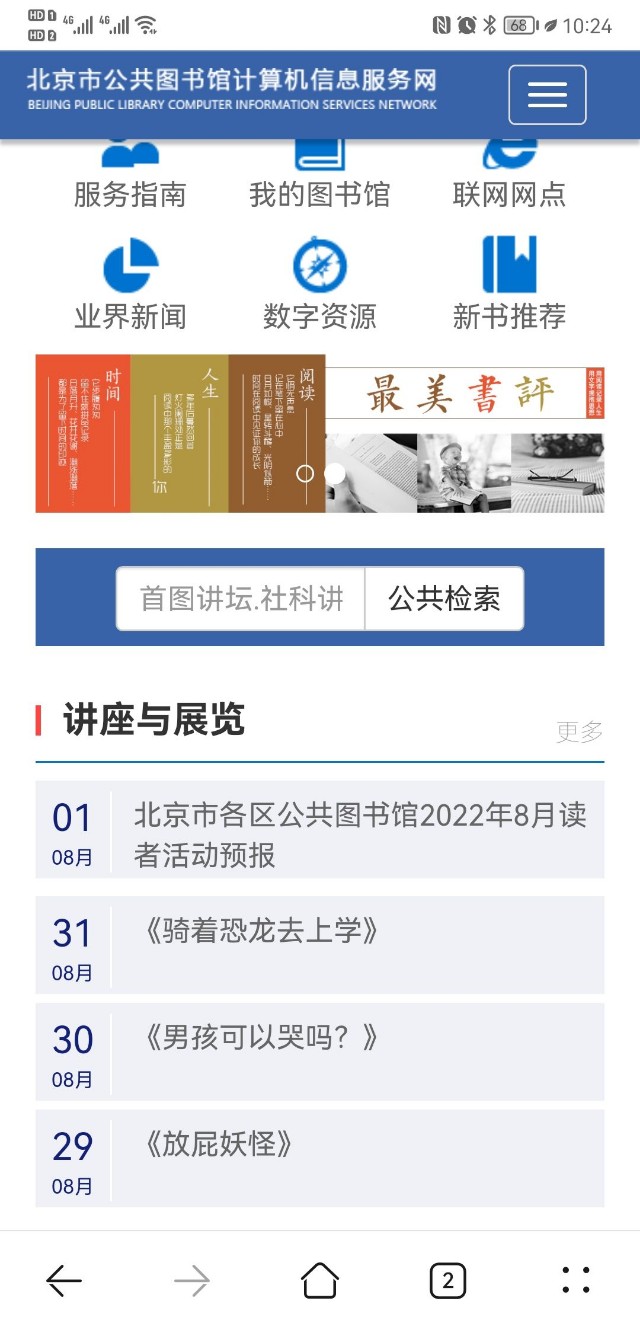640x1330 pixels.
Task: Open 北京市各区公共图书馆2022年8月读者活动预报
Action: coord(320,830)
